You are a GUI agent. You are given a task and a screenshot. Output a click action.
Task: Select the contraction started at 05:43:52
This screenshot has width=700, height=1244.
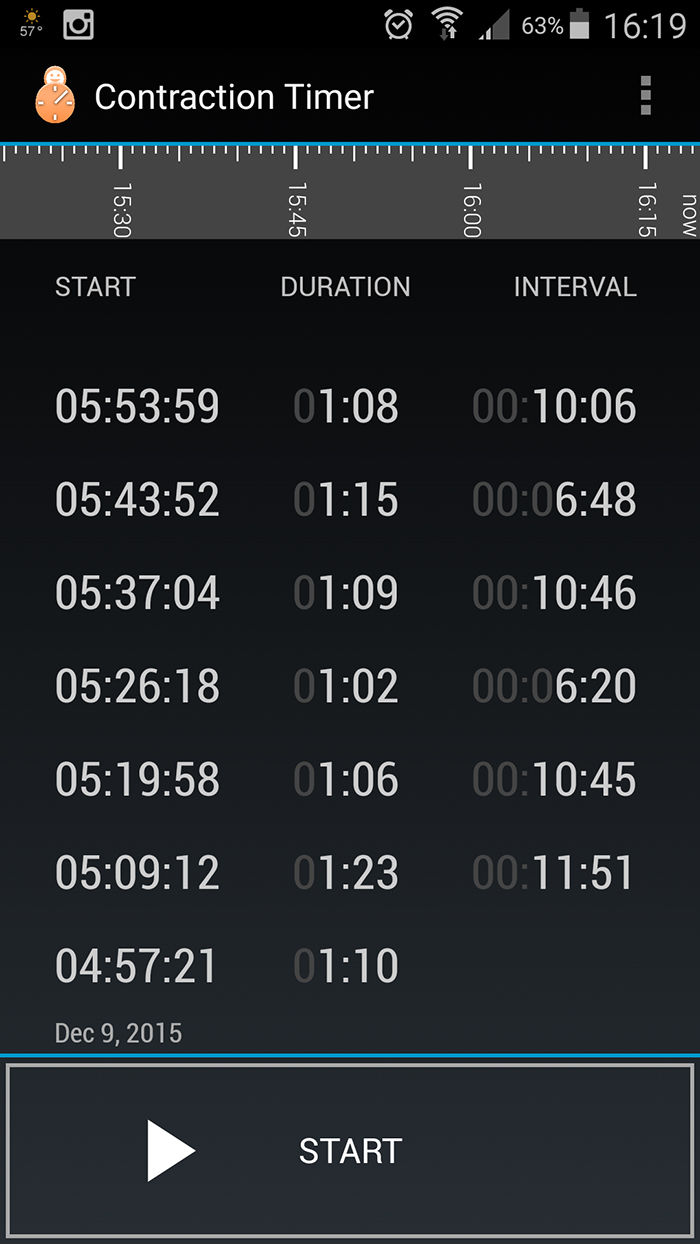pyautogui.click(x=350, y=500)
